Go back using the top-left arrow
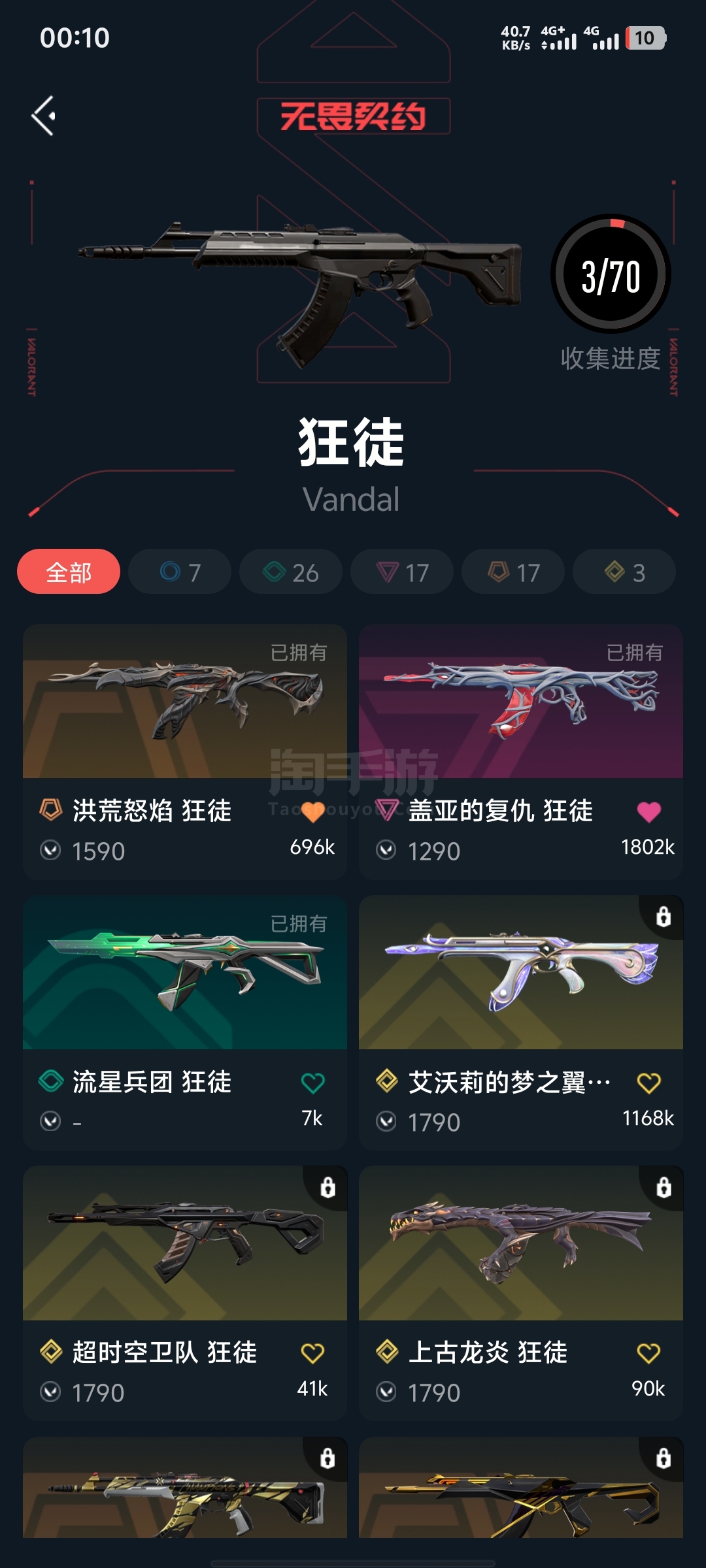This screenshot has width=706, height=1568. [x=44, y=116]
